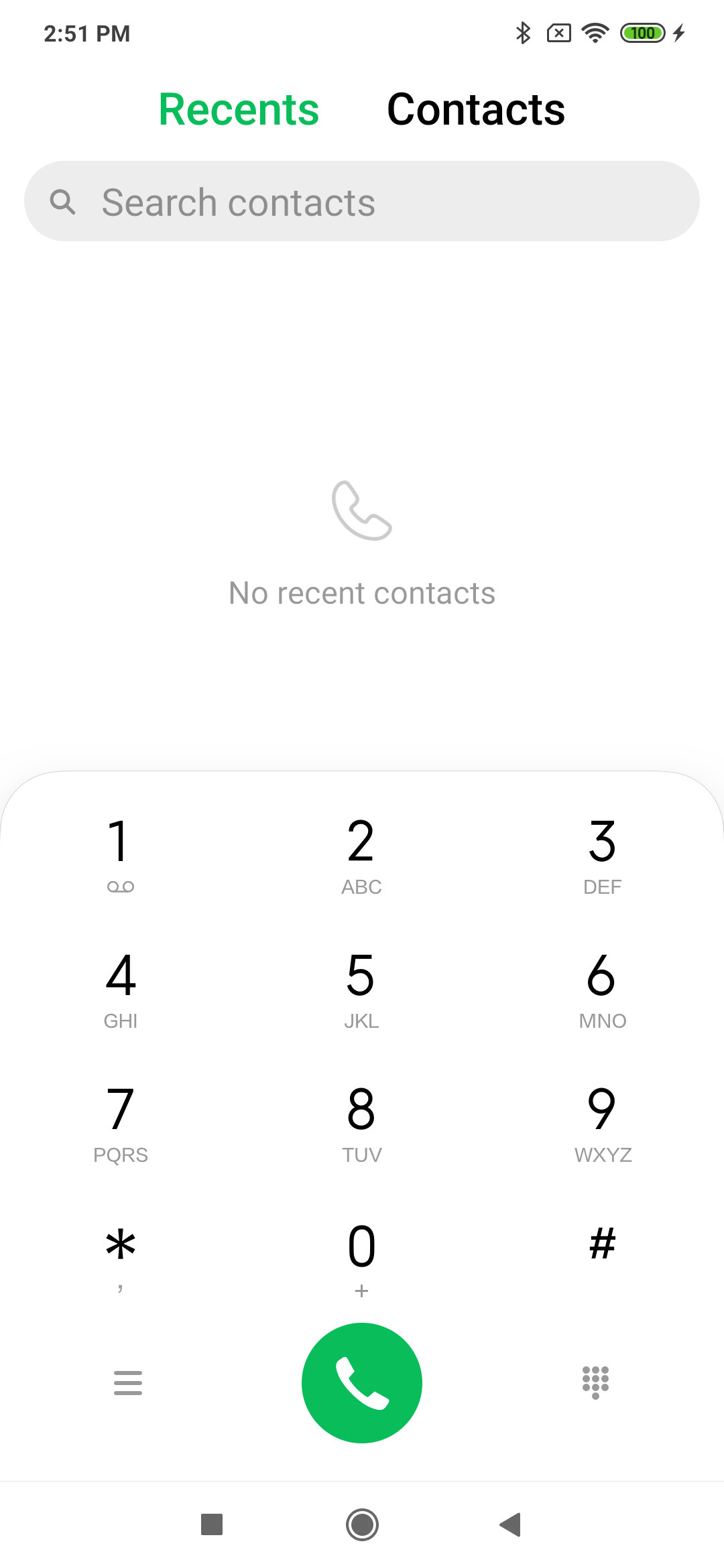The width and height of the screenshot is (724, 1568).
Task: Tap the 0 key
Action: pos(361,1256)
